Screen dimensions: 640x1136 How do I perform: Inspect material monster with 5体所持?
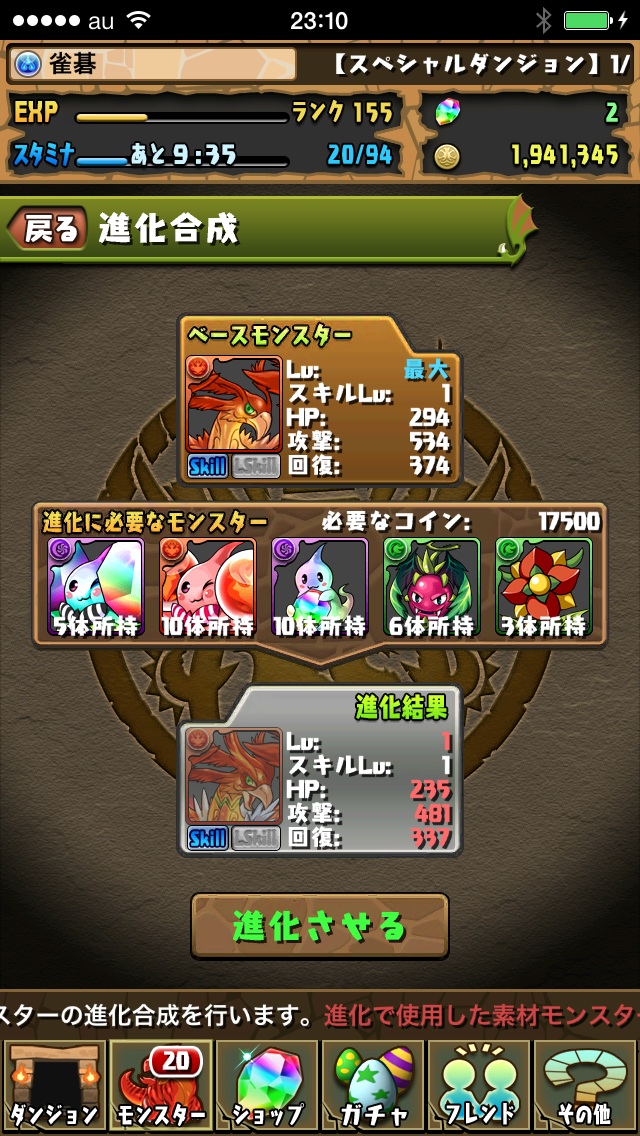pos(96,586)
